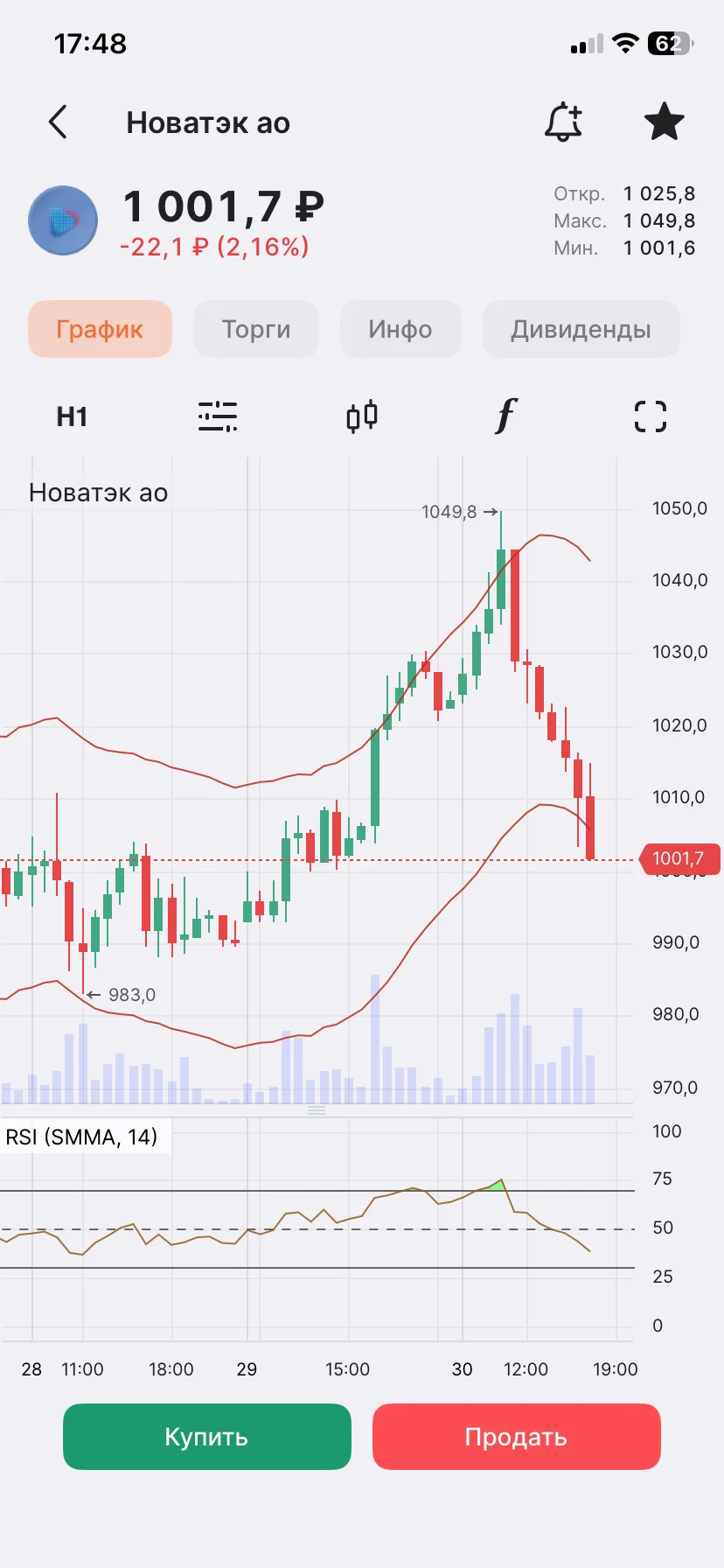This screenshot has height=1568, width=724.
Task: Select the График tab
Action: [x=100, y=329]
